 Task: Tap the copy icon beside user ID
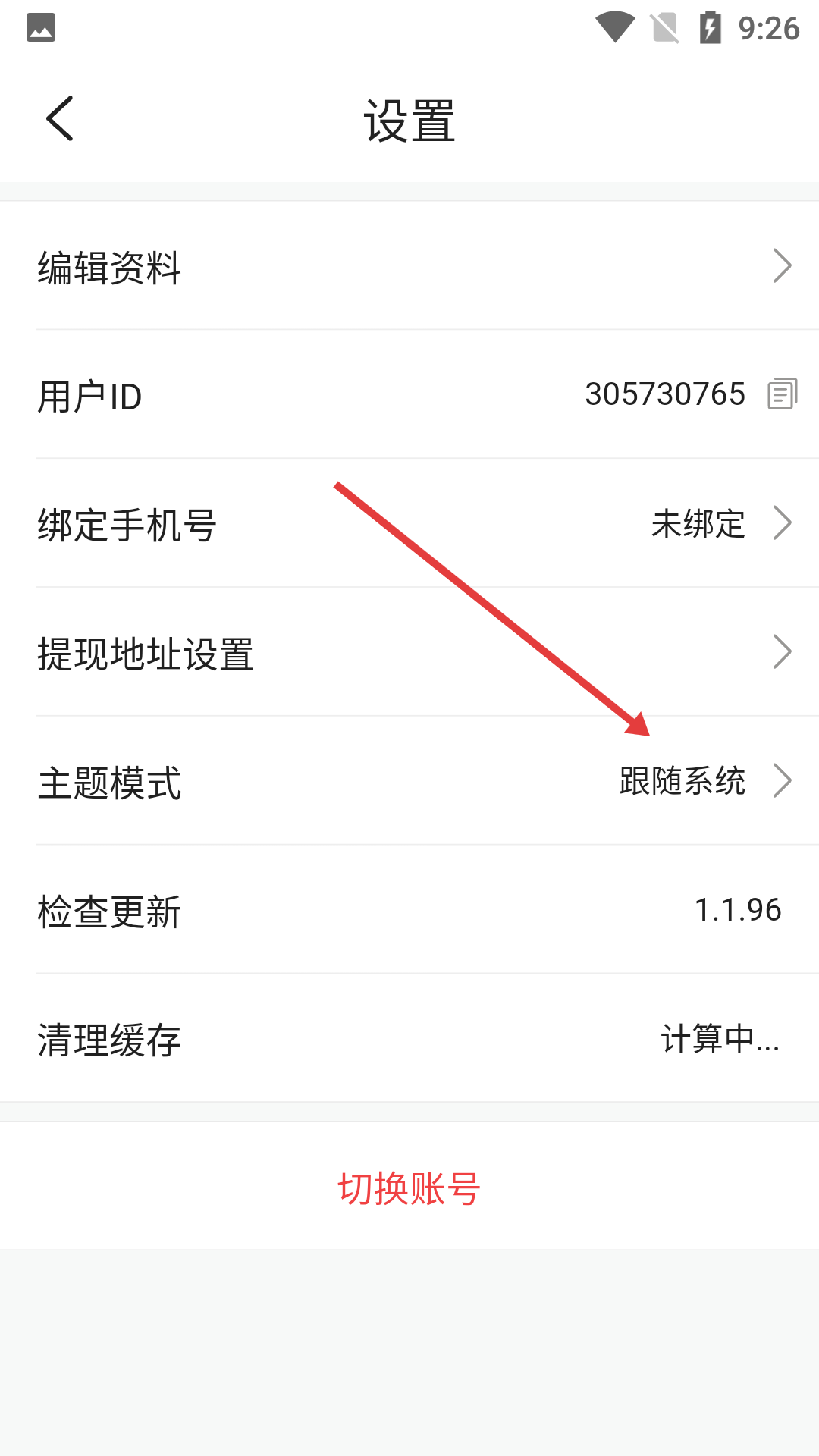pos(782,394)
